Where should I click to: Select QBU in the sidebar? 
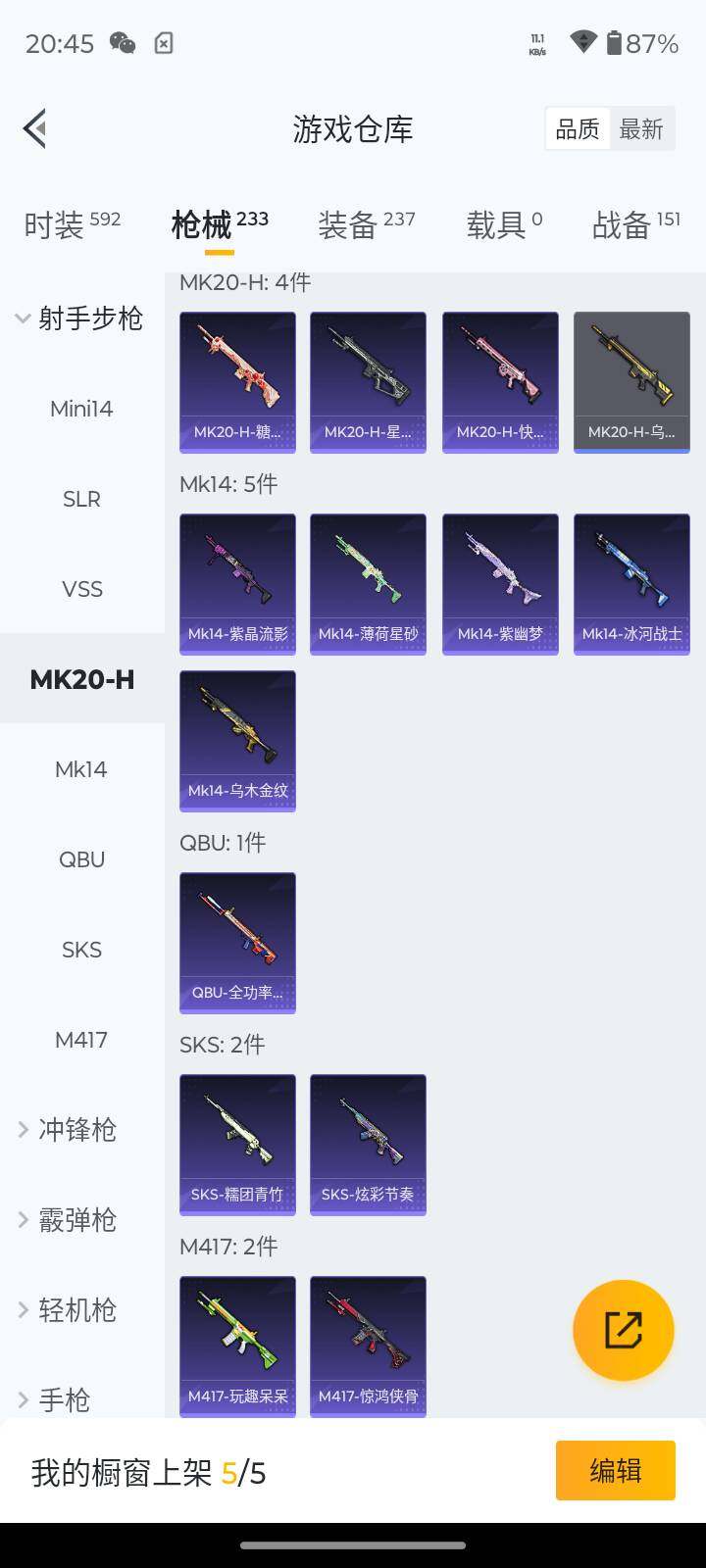(81, 859)
